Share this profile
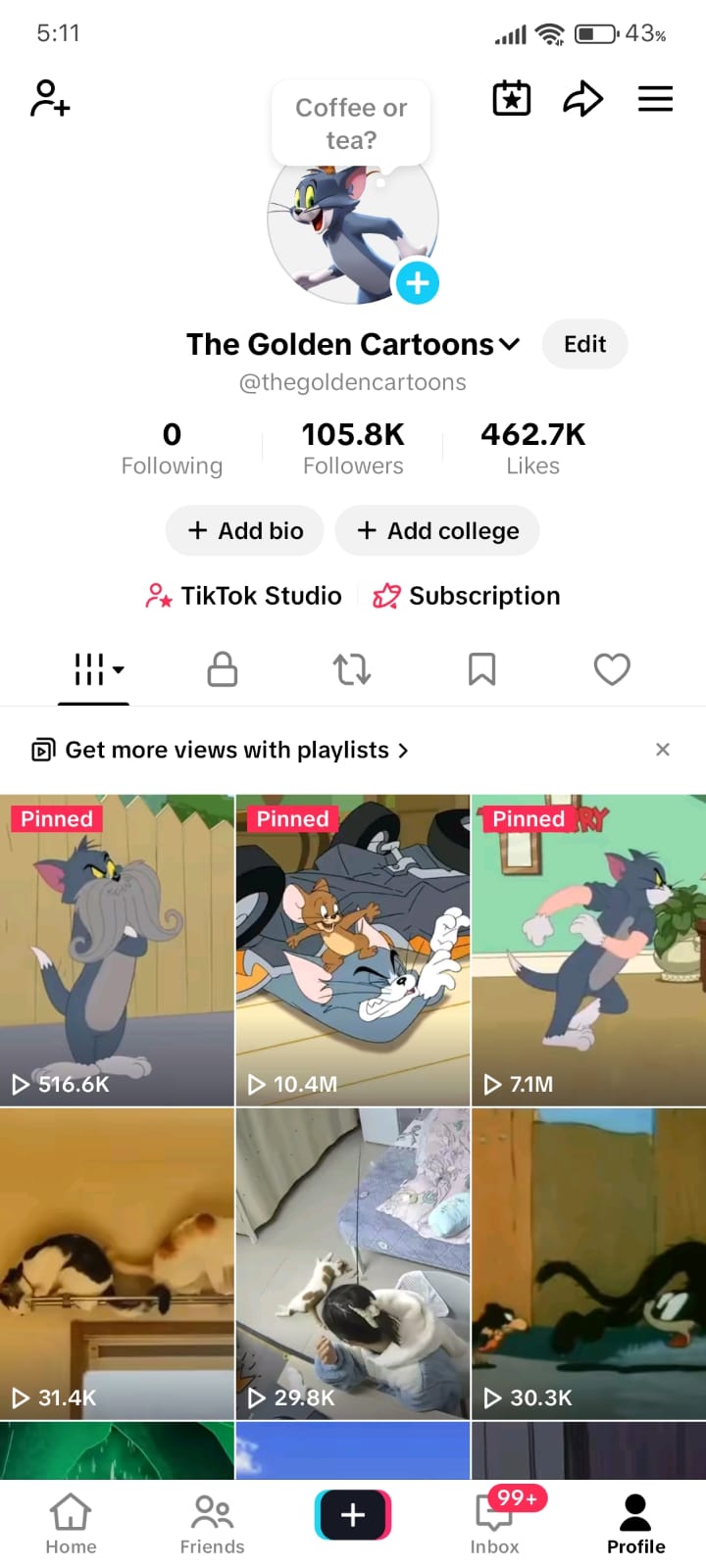 pos(582,99)
